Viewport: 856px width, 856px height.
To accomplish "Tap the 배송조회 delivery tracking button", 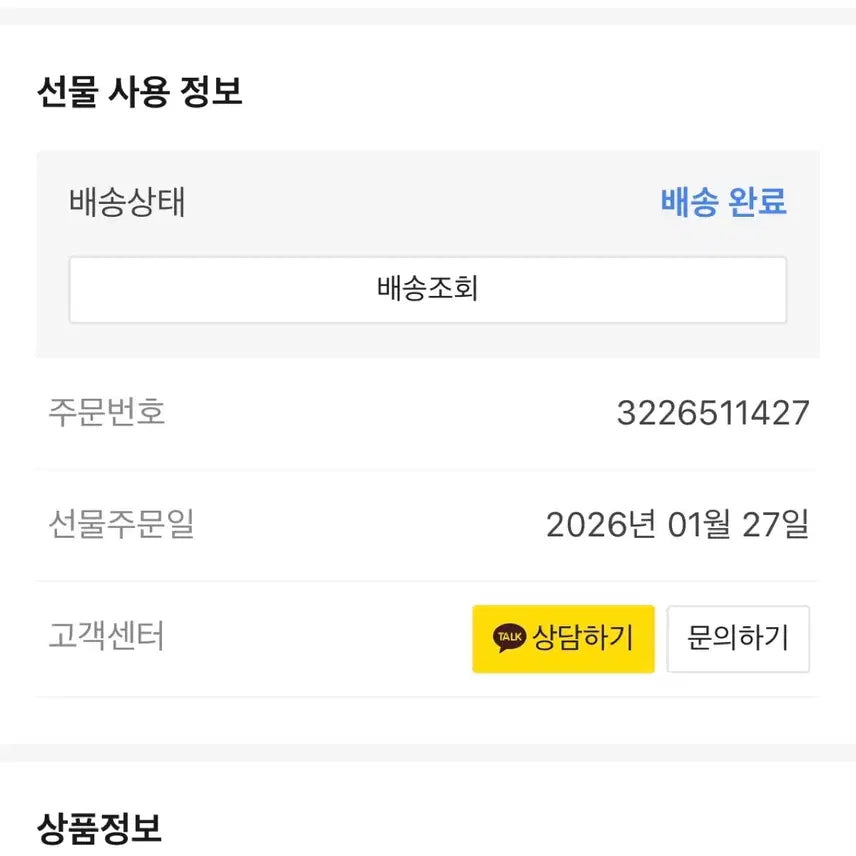I will point(427,290).
